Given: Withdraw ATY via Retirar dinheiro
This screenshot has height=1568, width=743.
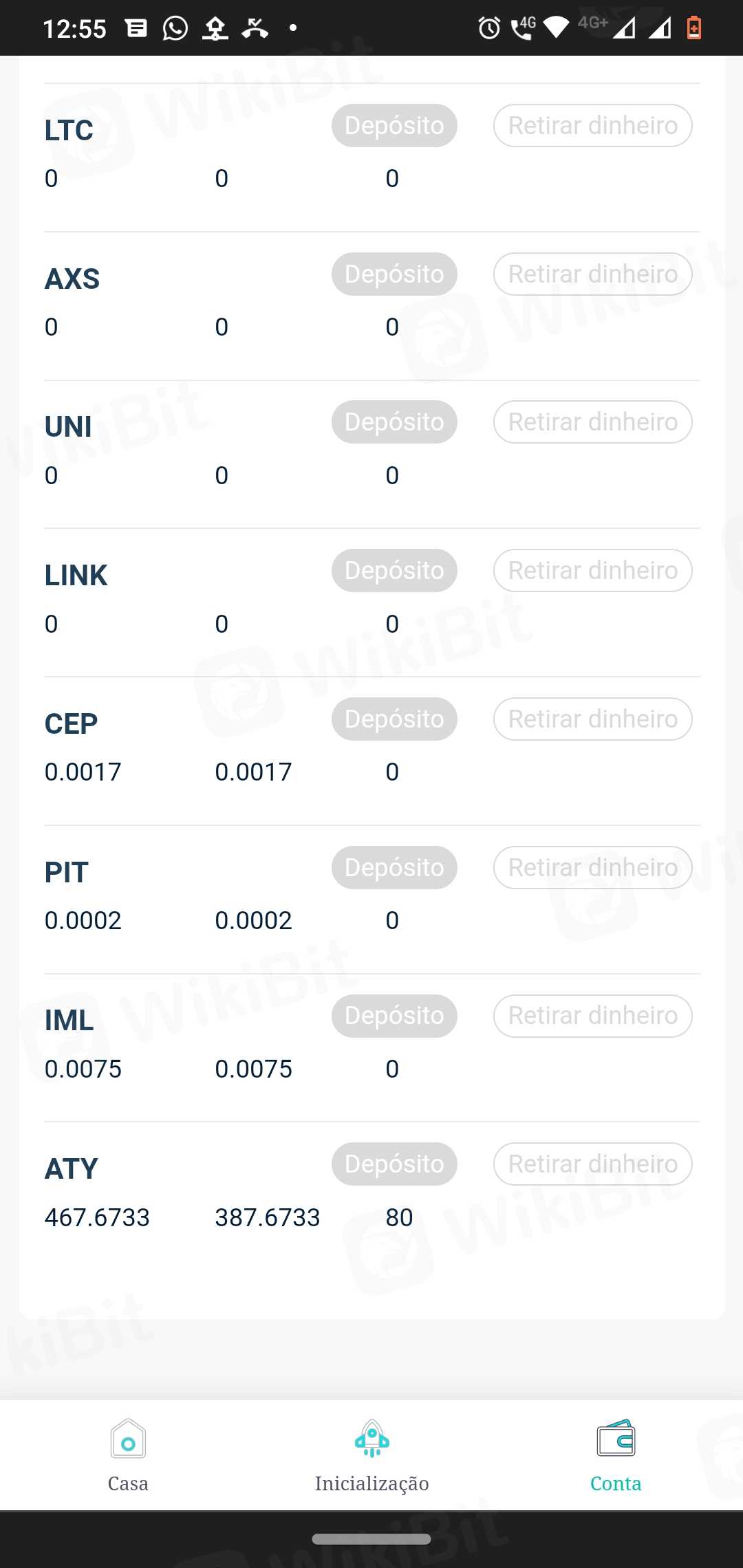Looking at the screenshot, I should coord(592,1164).
